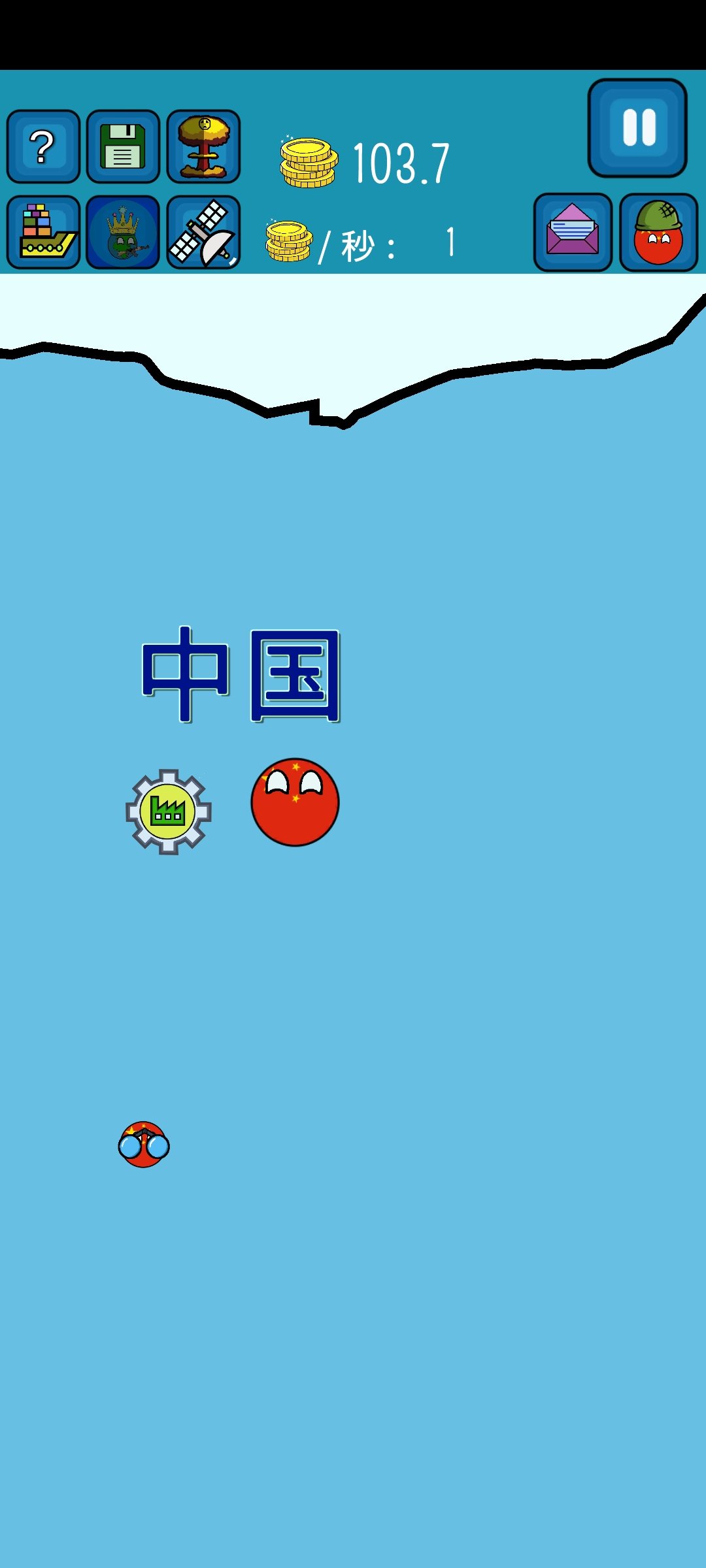Open the cargo ship trade menu
This screenshot has height=1568, width=706.
tap(43, 232)
